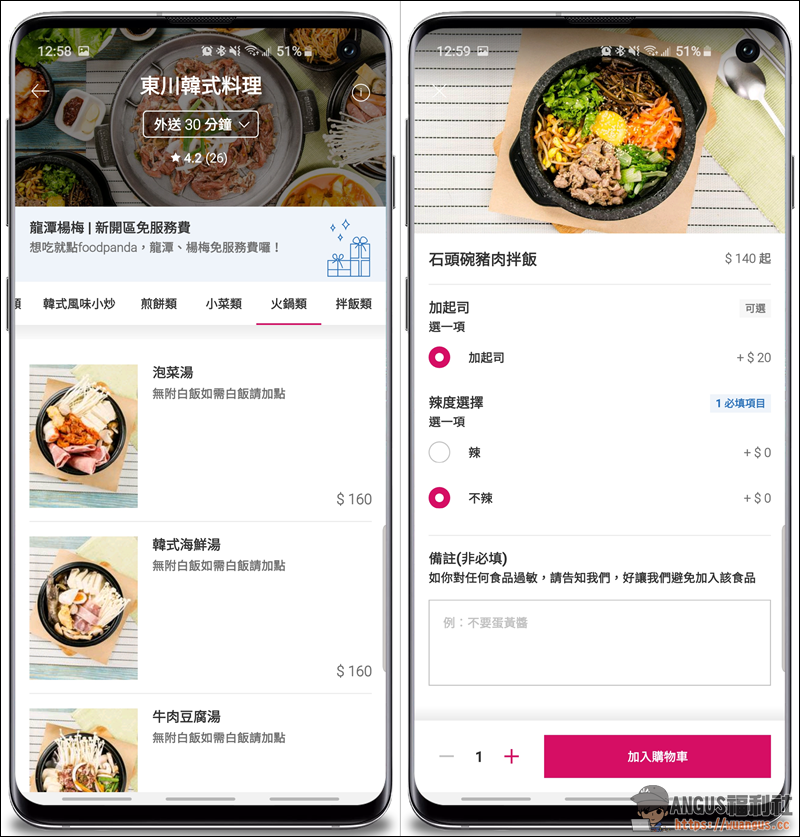The image size is (800, 837).
Task: Switch to the 煎餅類 tab
Action: (x=158, y=303)
